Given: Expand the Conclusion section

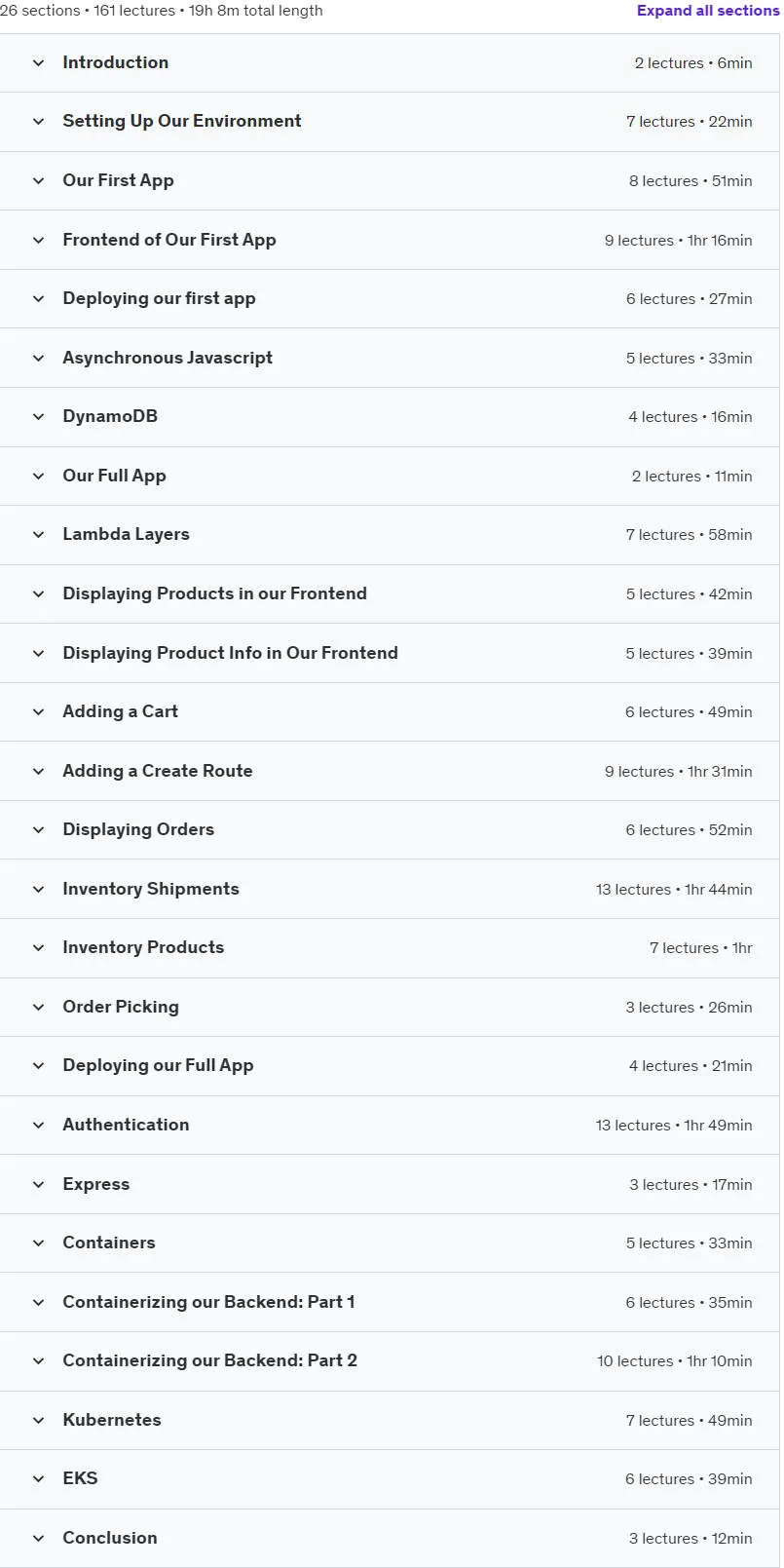Looking at the screenshot, I should click(390, 1539).
